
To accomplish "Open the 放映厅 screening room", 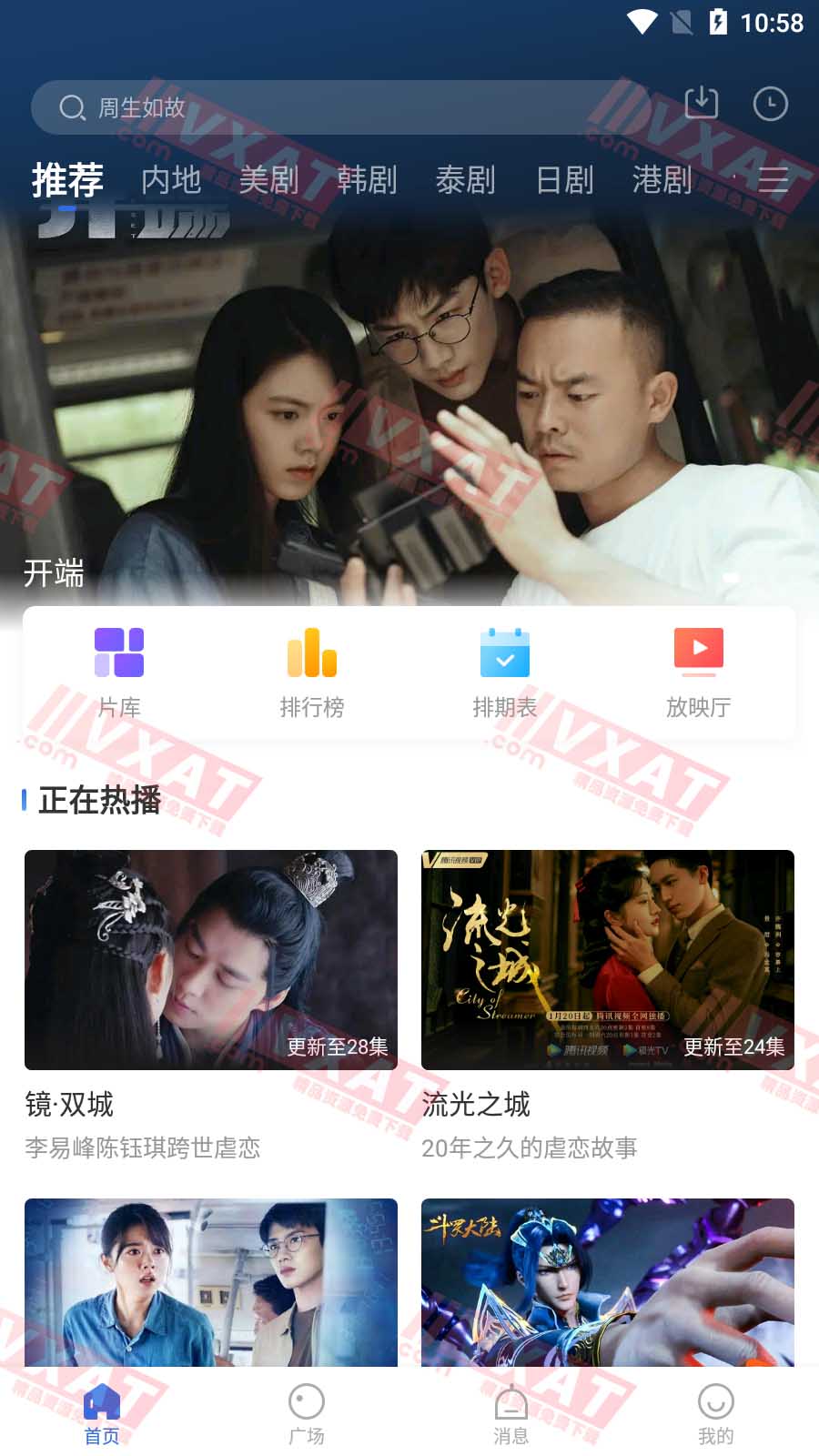I will (698, 672).
